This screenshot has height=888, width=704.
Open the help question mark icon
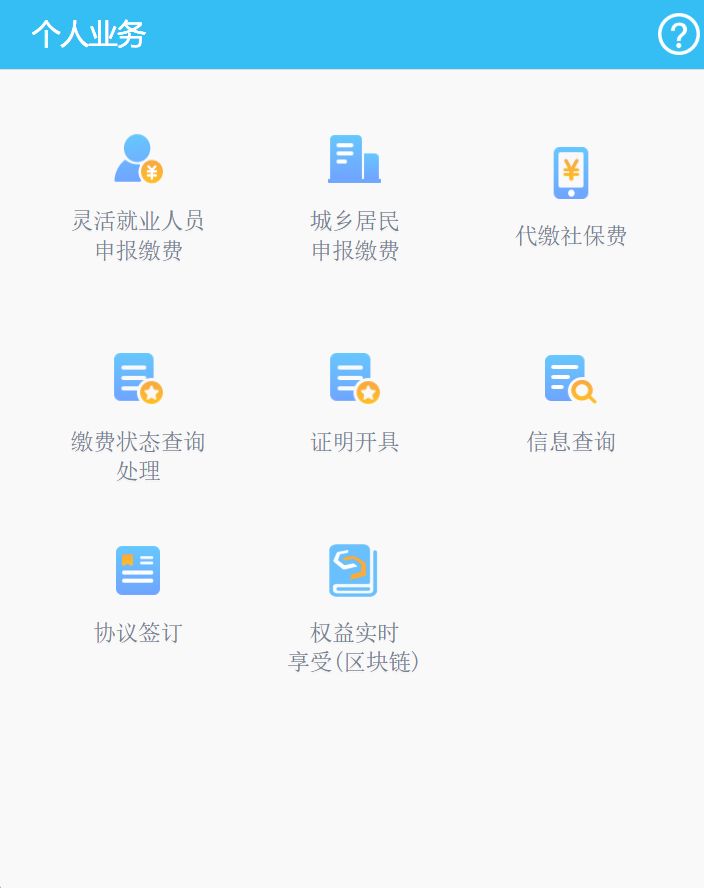(678, 35)
